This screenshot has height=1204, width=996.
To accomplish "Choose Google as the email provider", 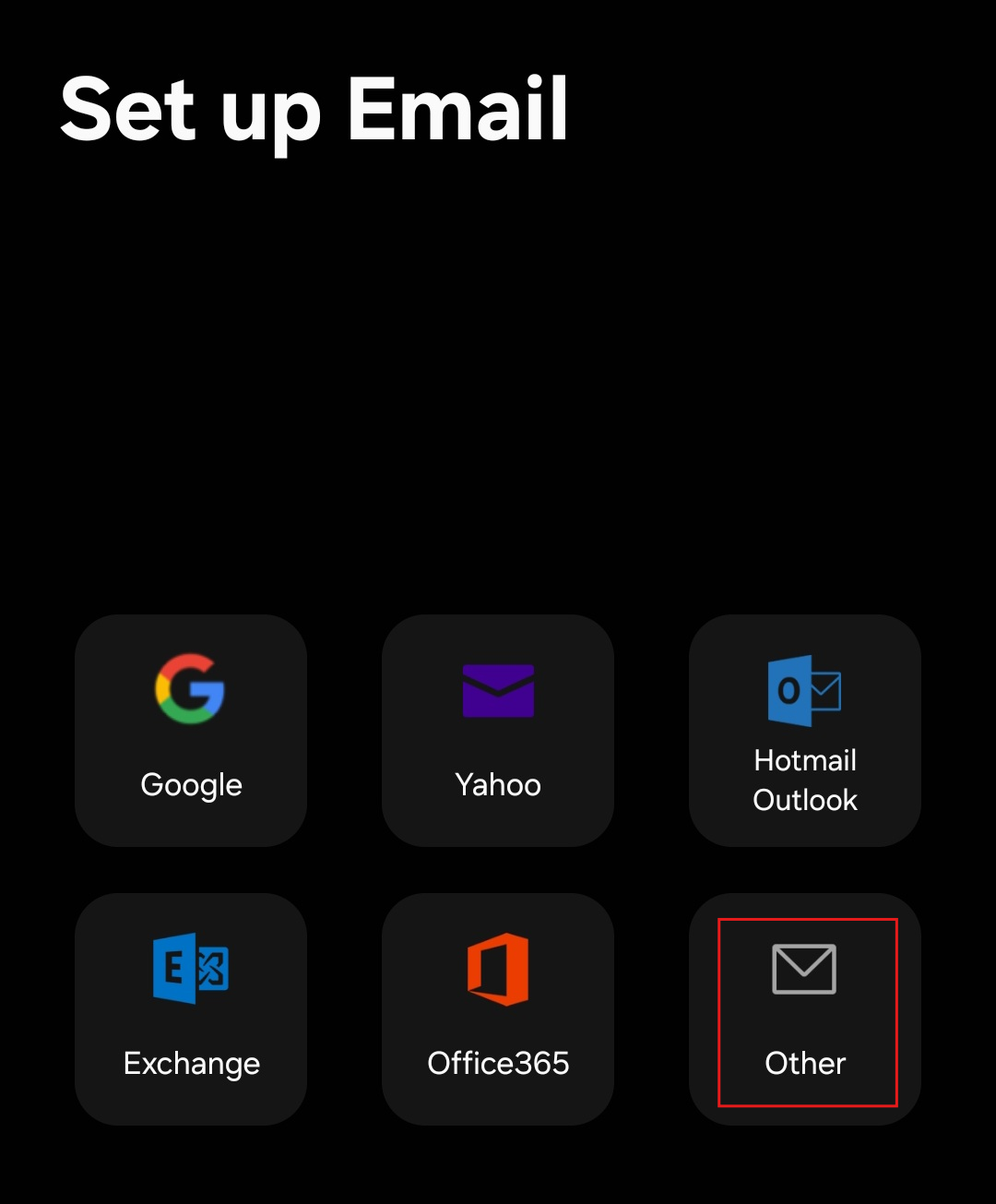I will click(191, 730).
